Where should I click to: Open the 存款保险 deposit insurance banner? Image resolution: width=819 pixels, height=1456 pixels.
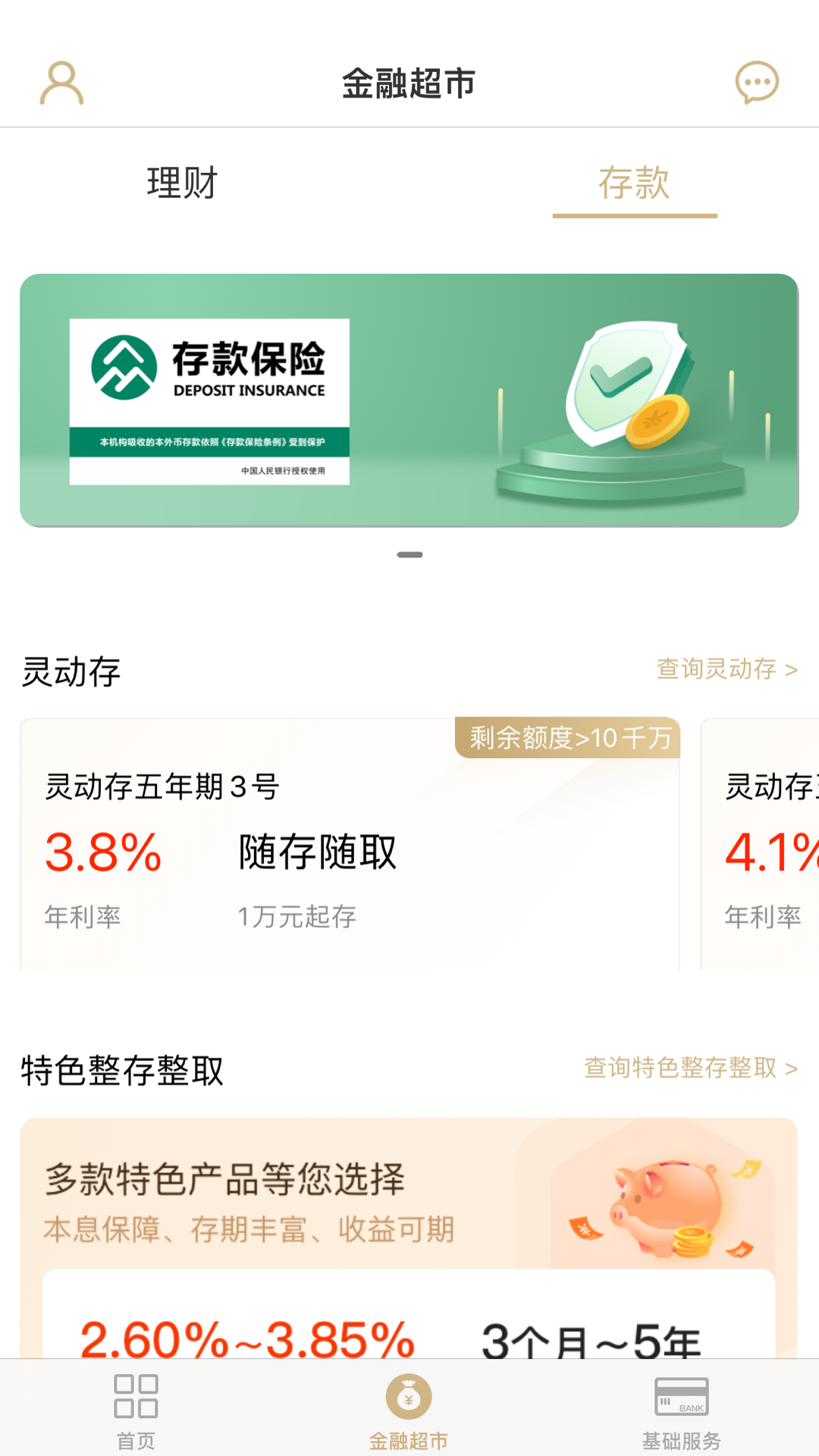click(409, 400)
